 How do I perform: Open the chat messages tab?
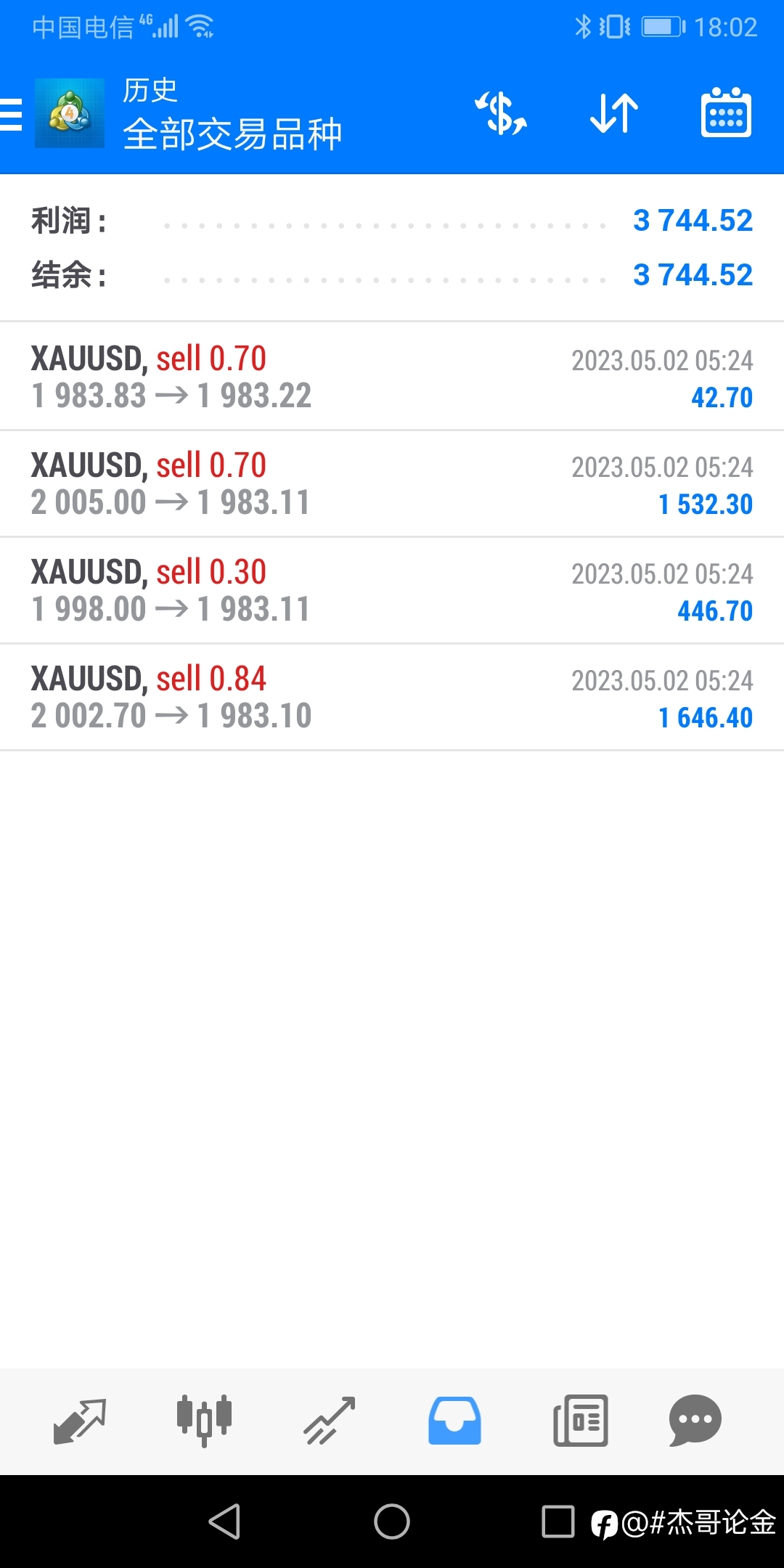[x=695, y=1421]
